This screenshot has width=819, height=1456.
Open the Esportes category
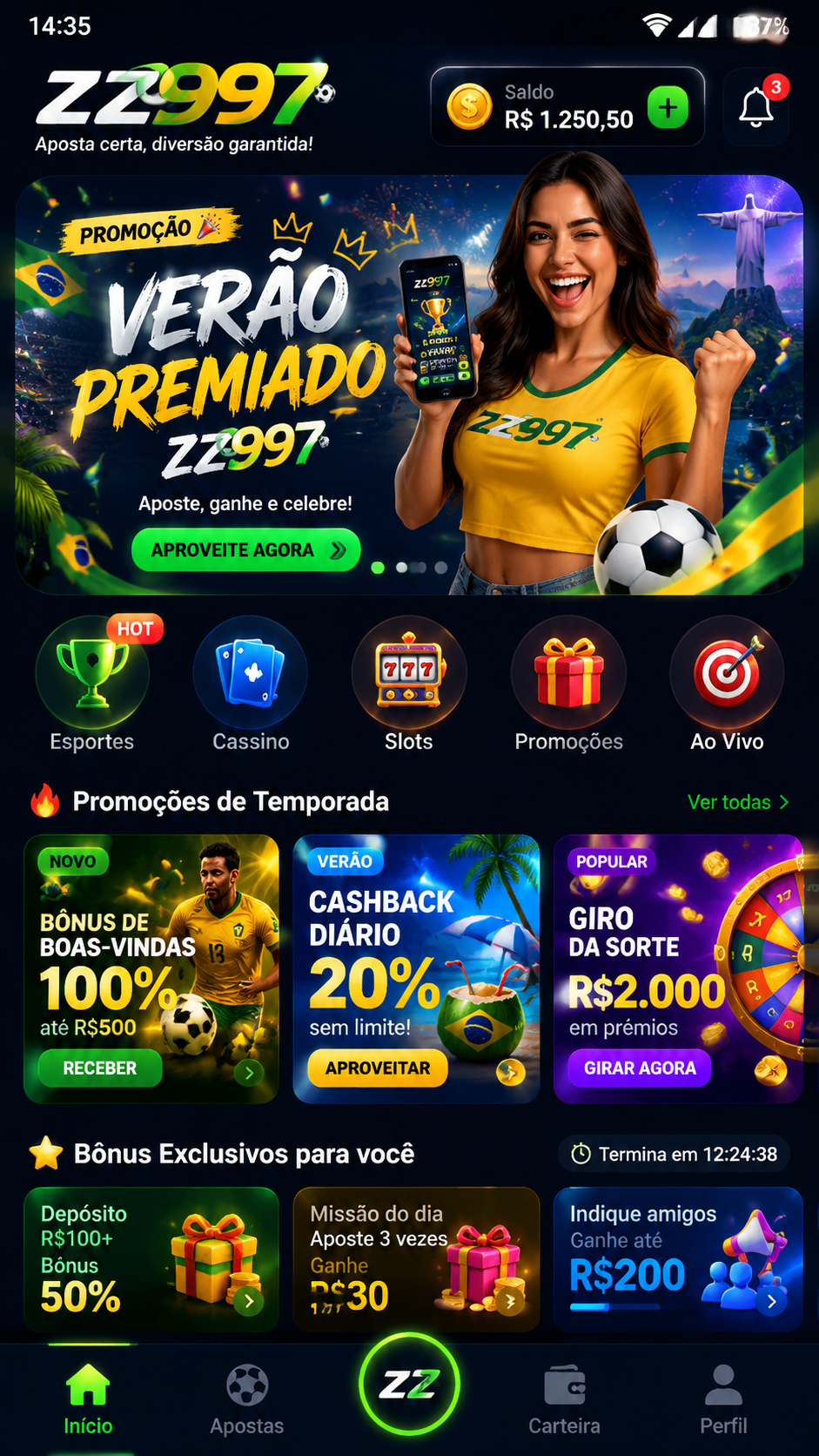click(92, 685)
